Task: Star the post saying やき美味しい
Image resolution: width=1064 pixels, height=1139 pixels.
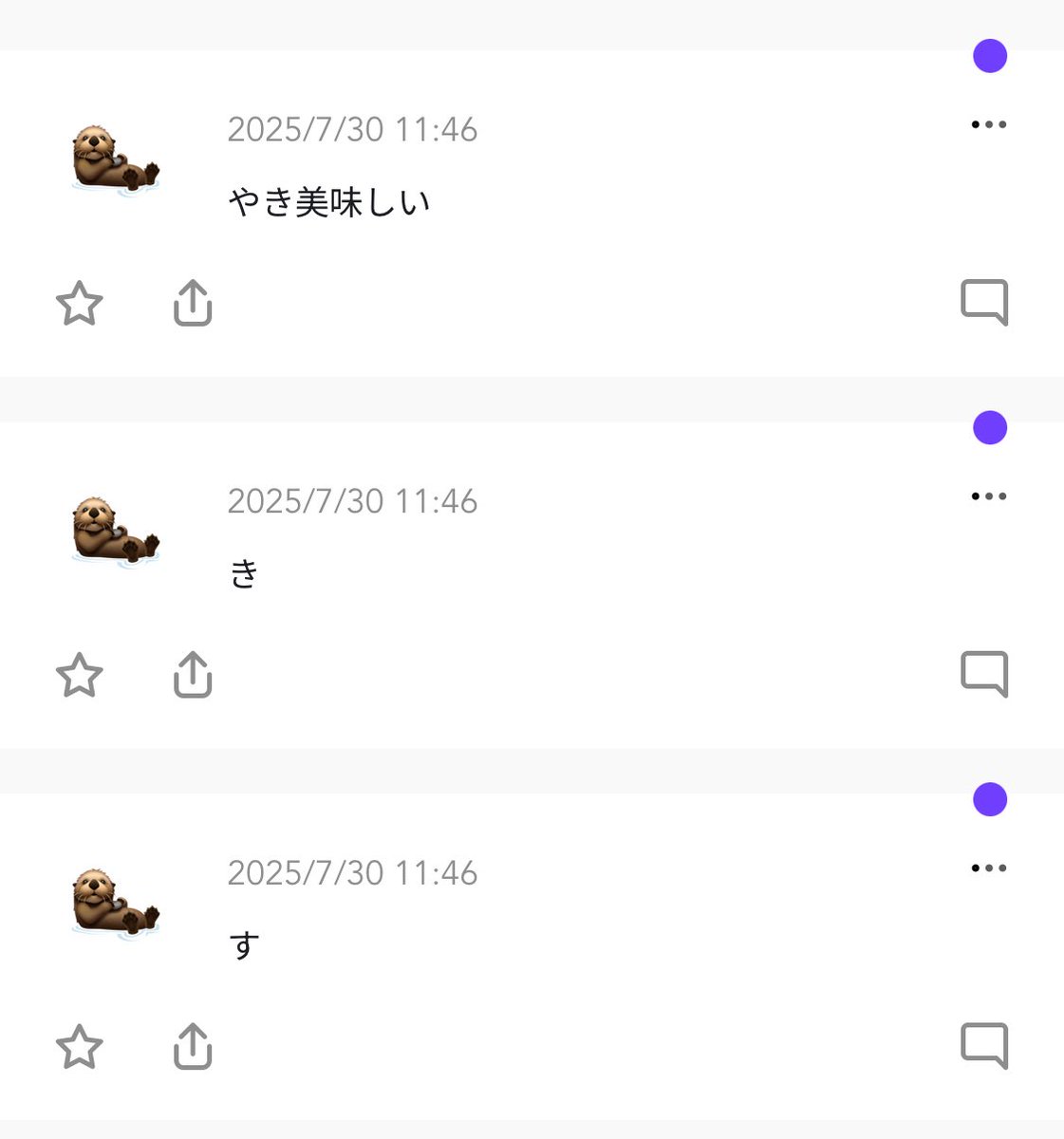Action: 79,304
